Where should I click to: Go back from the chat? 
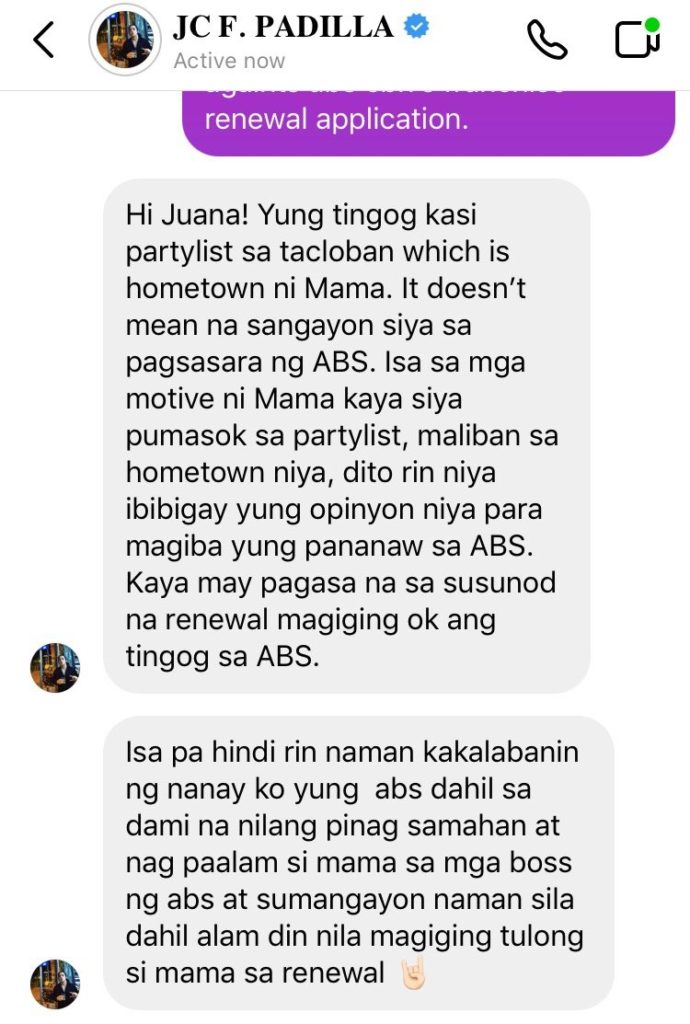pos(42,40)
